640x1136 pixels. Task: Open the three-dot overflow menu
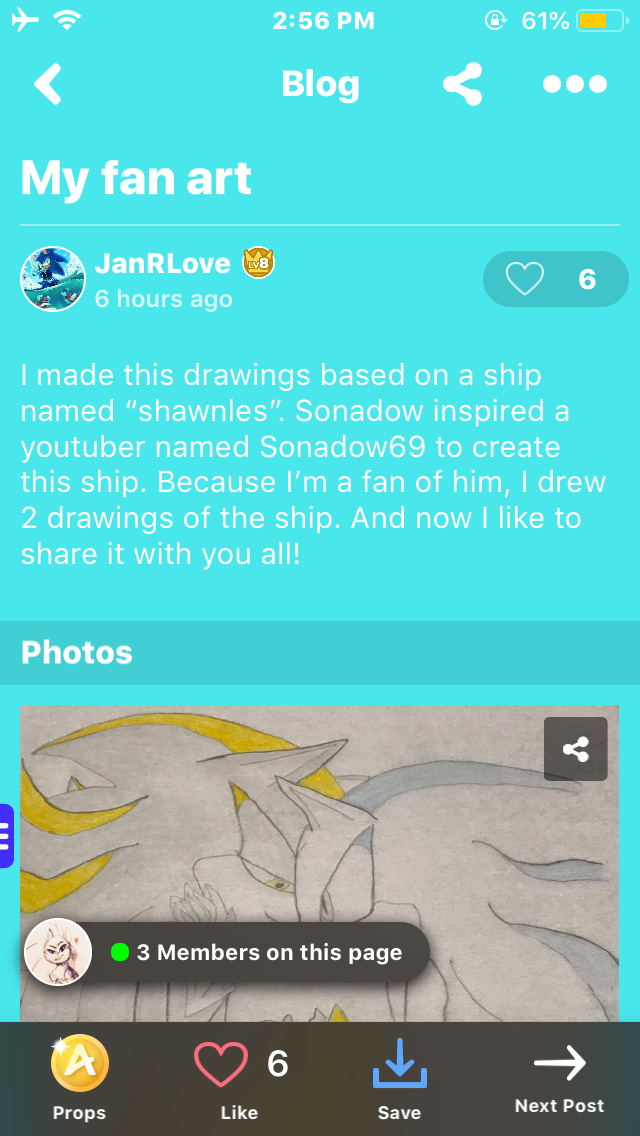[x=575, y=85]
